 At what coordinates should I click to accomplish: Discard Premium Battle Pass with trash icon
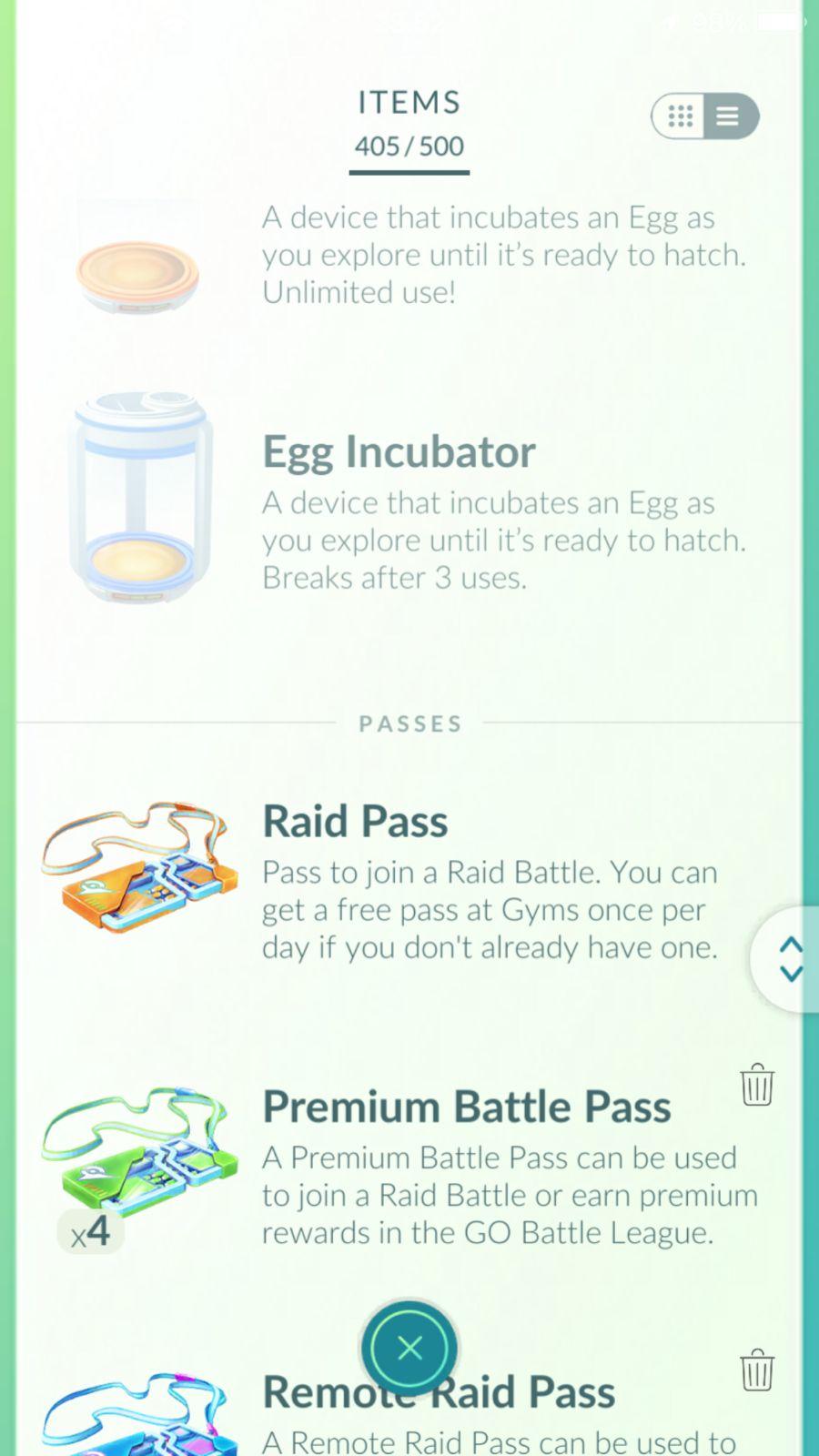(756, 1084)
